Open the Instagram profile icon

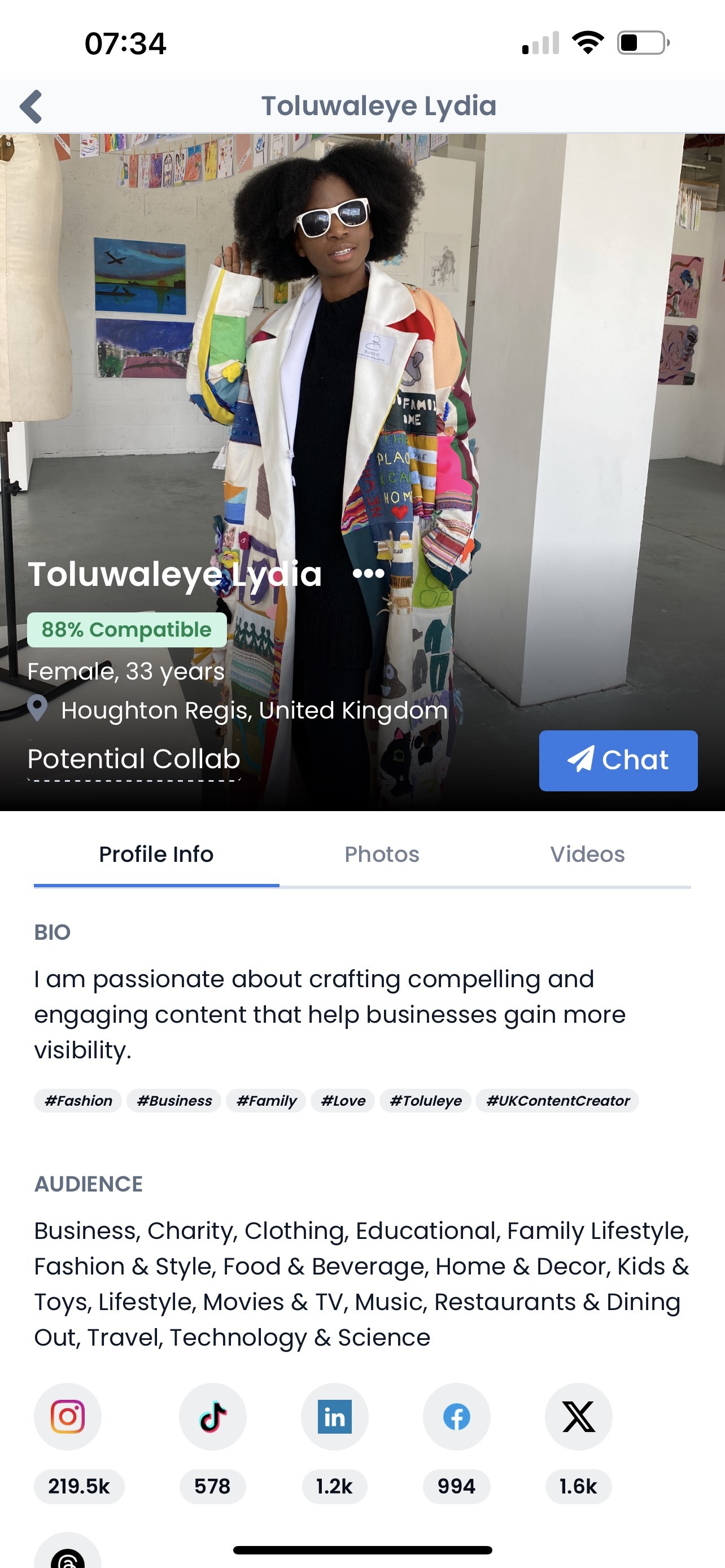(x=68, y=1416)
